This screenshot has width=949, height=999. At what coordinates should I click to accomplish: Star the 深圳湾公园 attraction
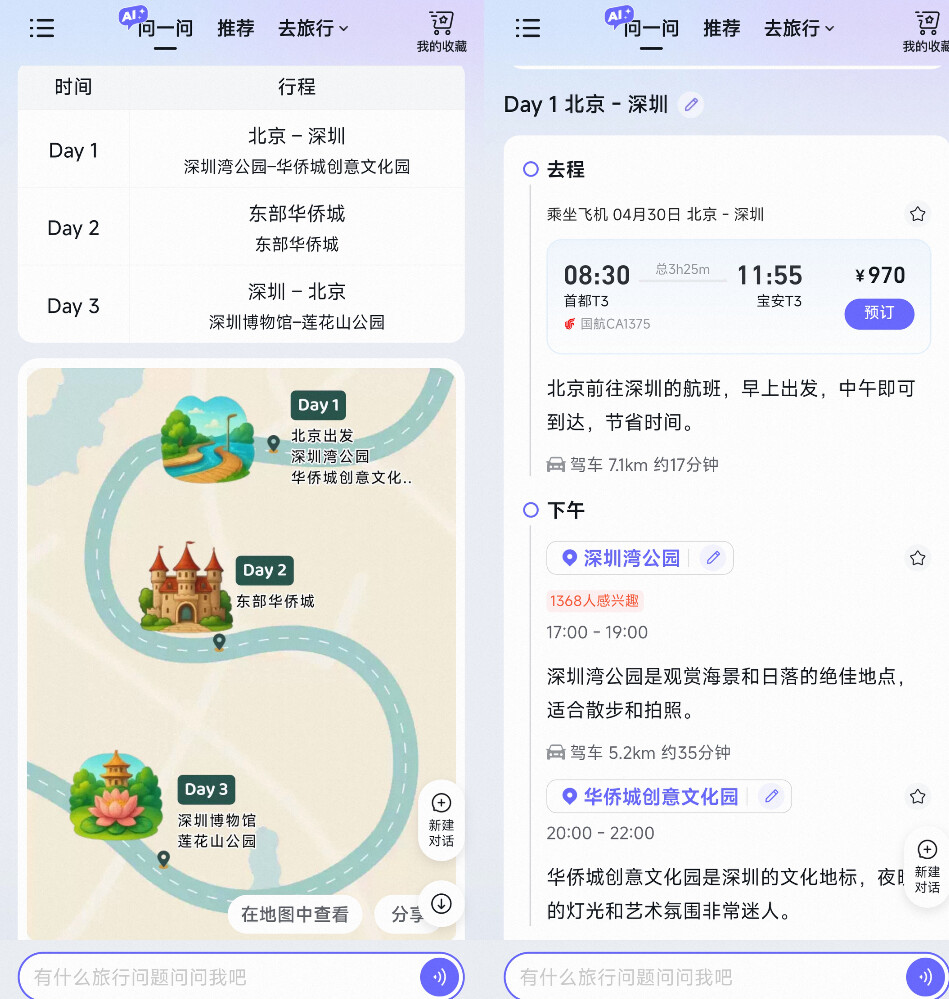917,558
